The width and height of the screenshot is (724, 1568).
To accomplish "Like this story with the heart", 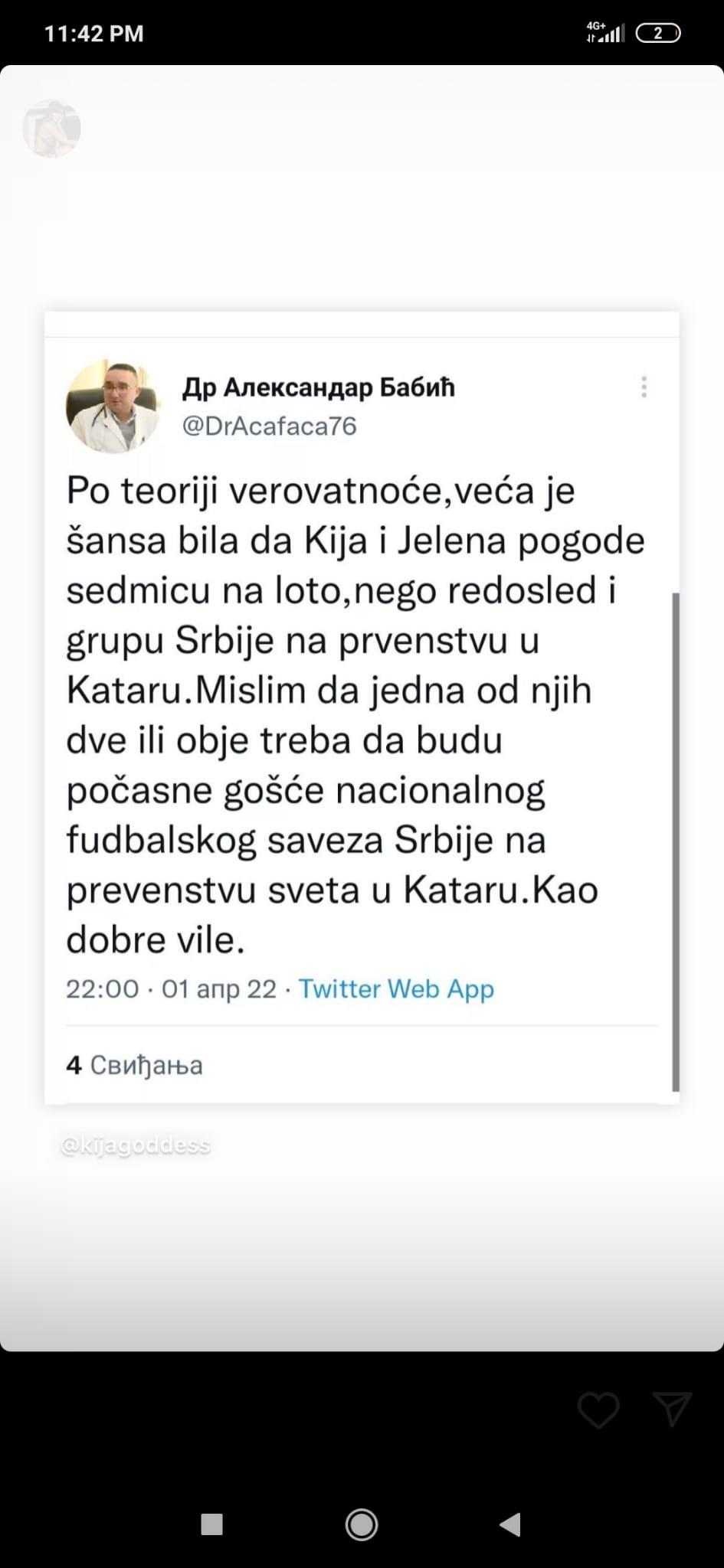I will pyautogui.click(x=598, y=1410).
